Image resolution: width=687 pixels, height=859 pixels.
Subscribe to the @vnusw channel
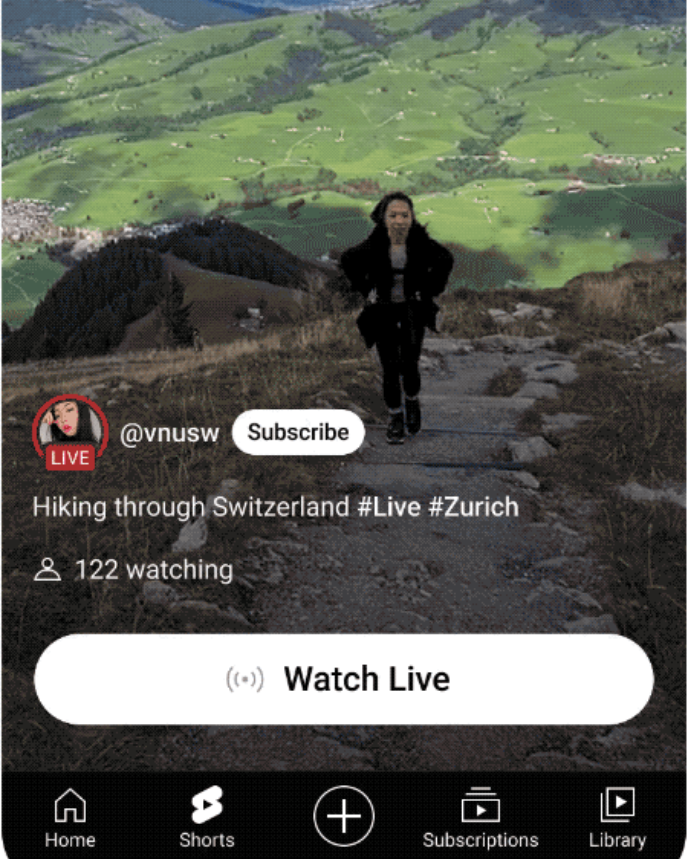coord(298,432)
